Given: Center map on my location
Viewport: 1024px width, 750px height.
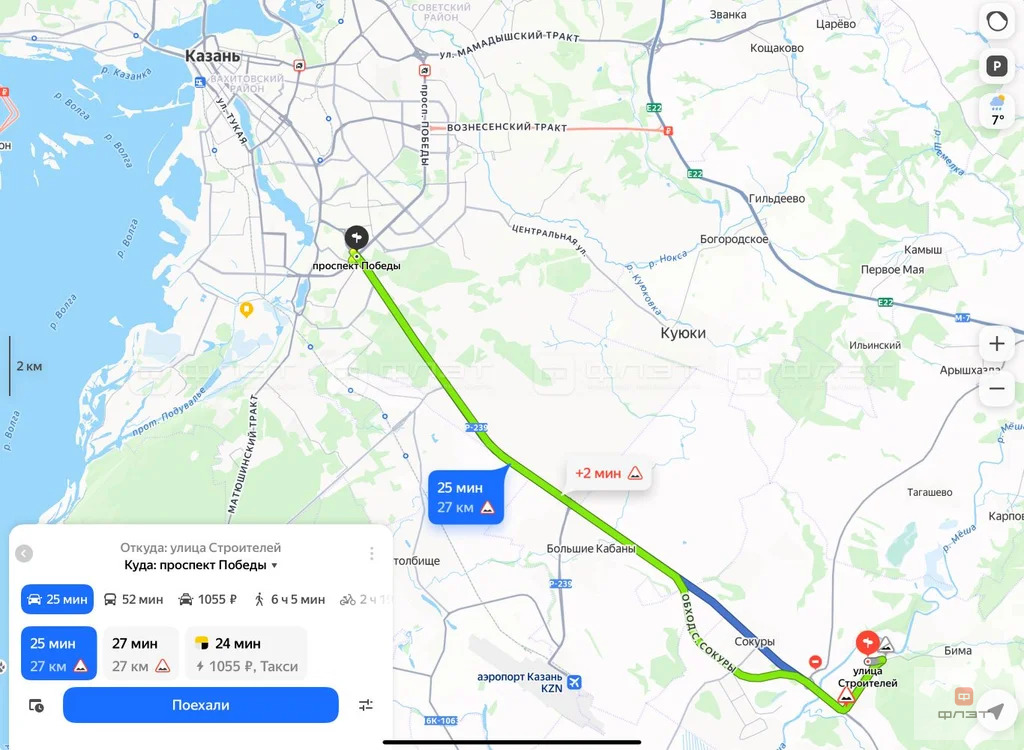Looking at the screenshot, I should click(995, 711).
